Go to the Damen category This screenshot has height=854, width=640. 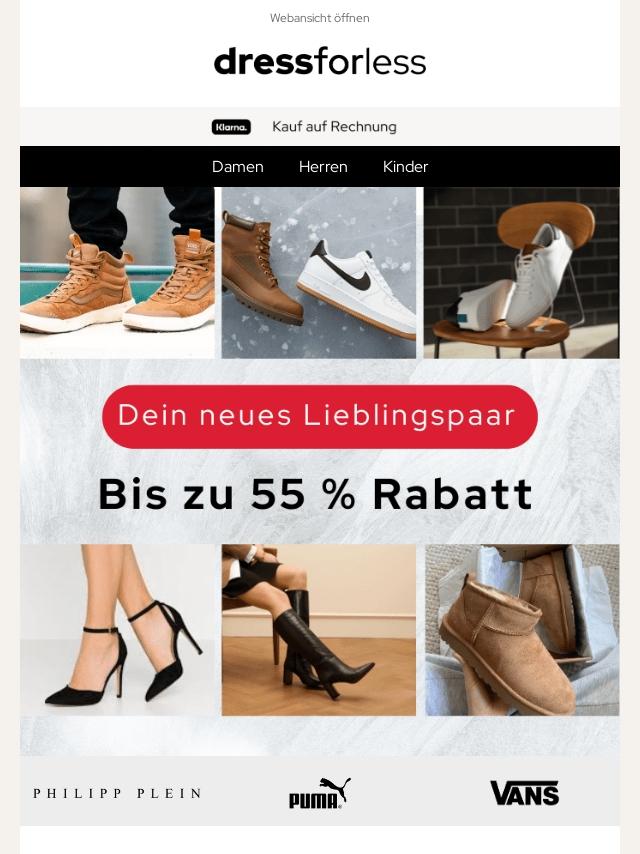coord(237,167)
